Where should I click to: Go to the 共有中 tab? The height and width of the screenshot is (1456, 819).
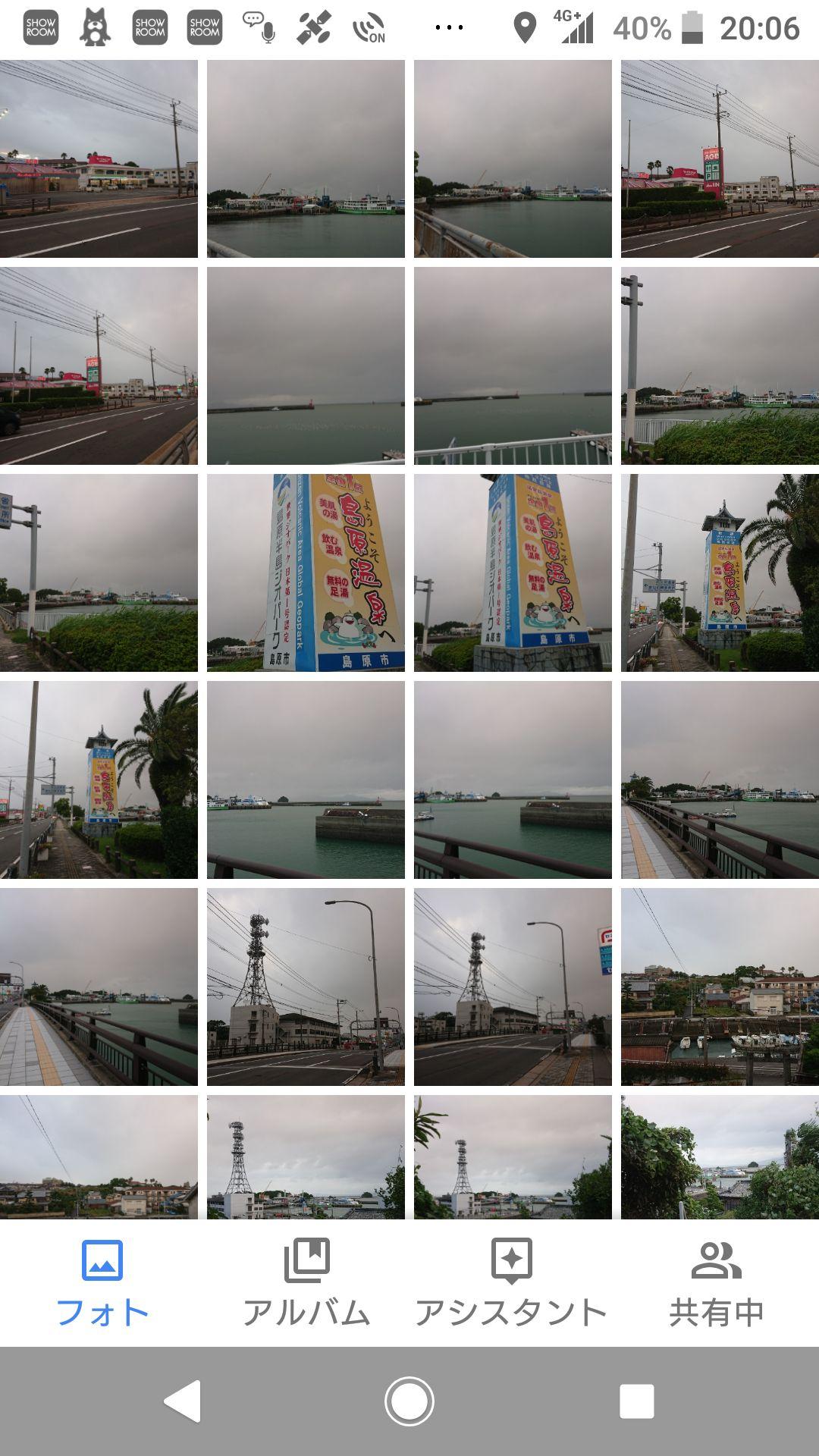click(716, 1283)
